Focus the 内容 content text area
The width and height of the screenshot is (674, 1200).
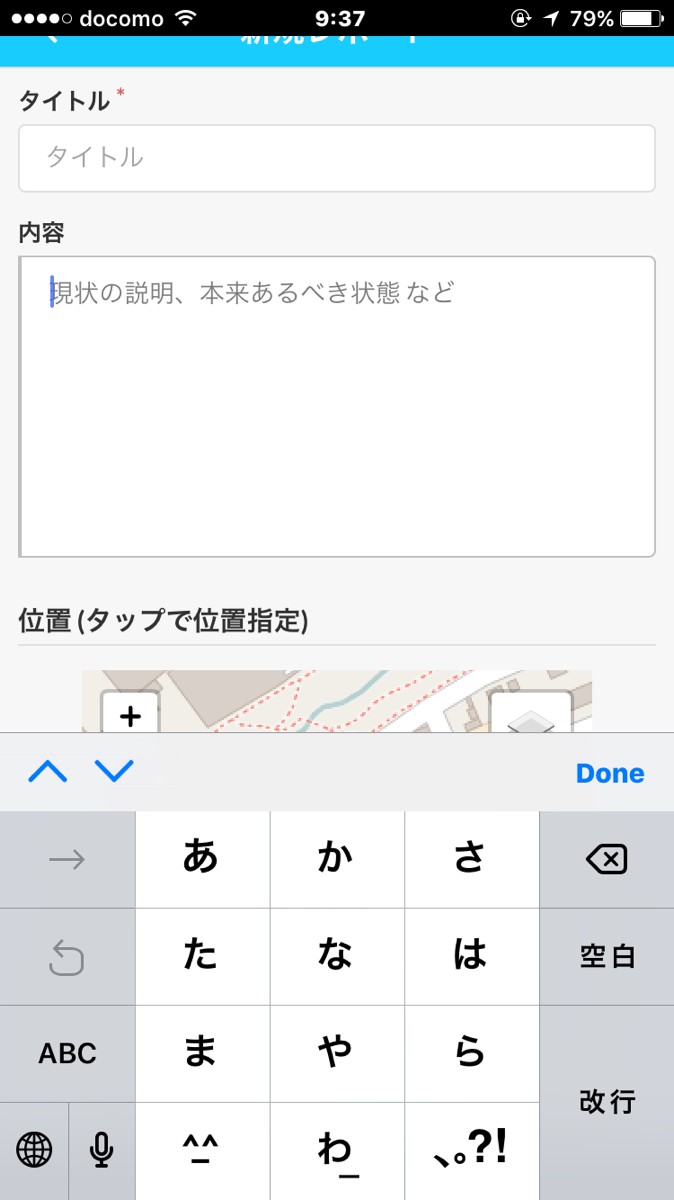pos(337,406)
